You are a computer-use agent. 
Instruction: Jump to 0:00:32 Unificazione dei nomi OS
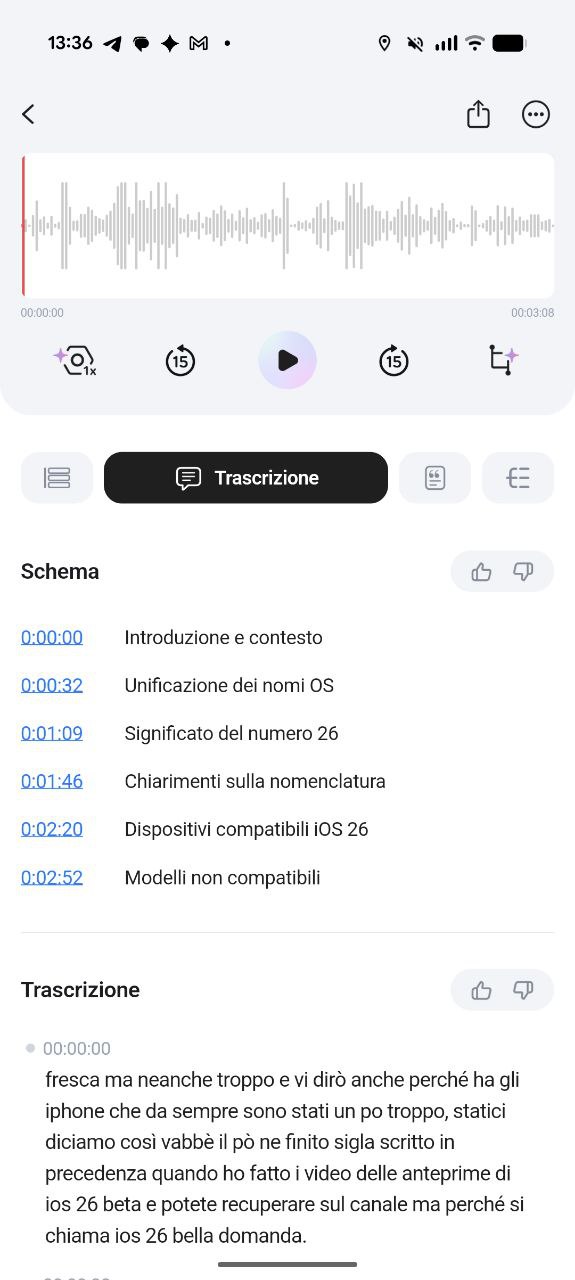pos(52,685)
